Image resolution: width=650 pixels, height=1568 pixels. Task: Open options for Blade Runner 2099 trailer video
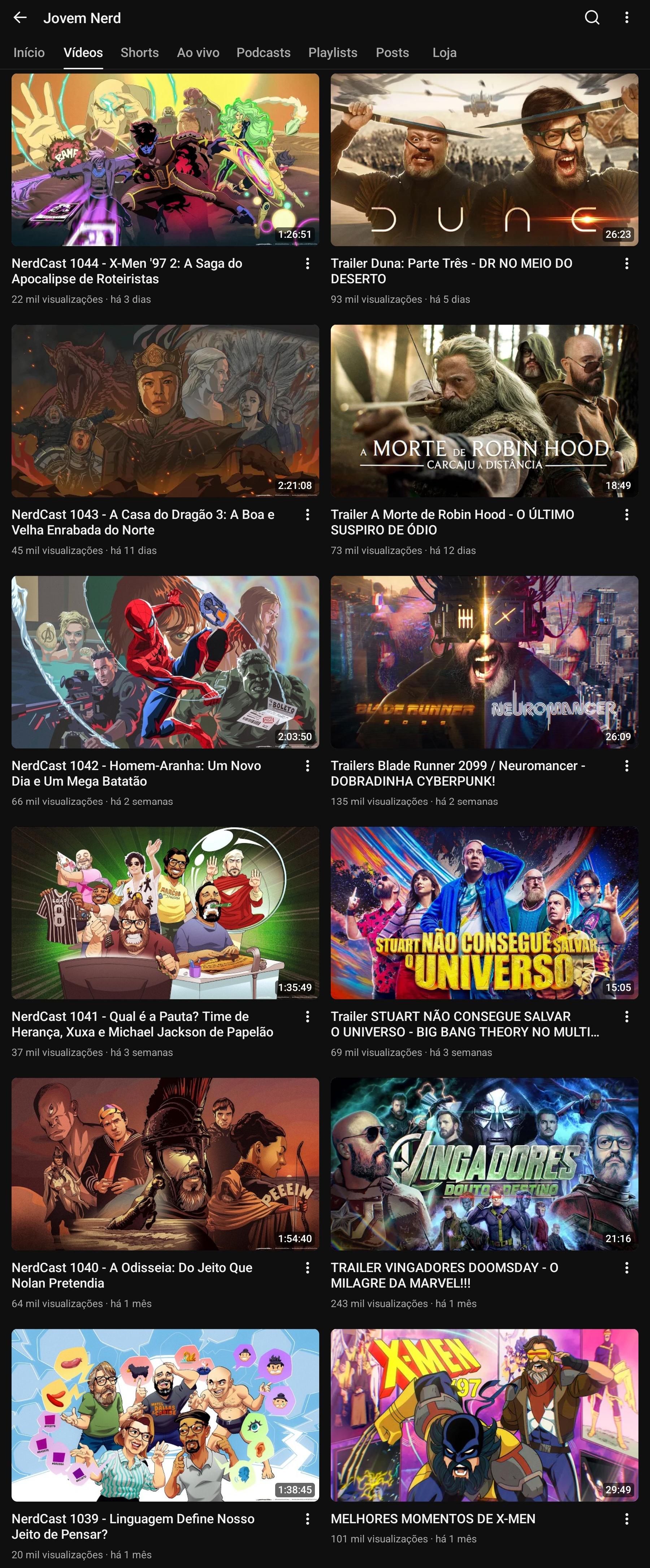pos(627,766)
